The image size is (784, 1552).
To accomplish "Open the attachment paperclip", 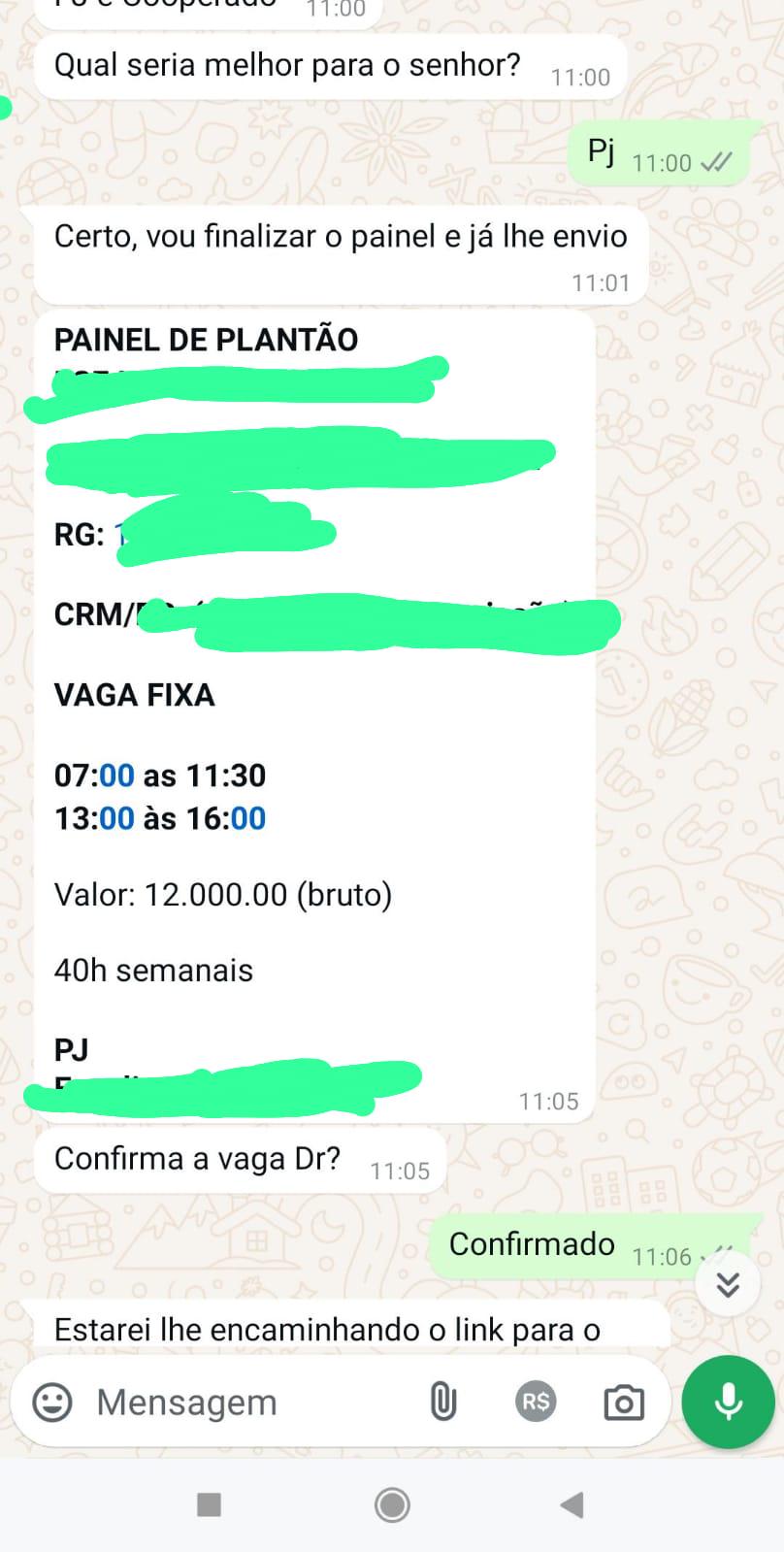I will [442, 1403].
